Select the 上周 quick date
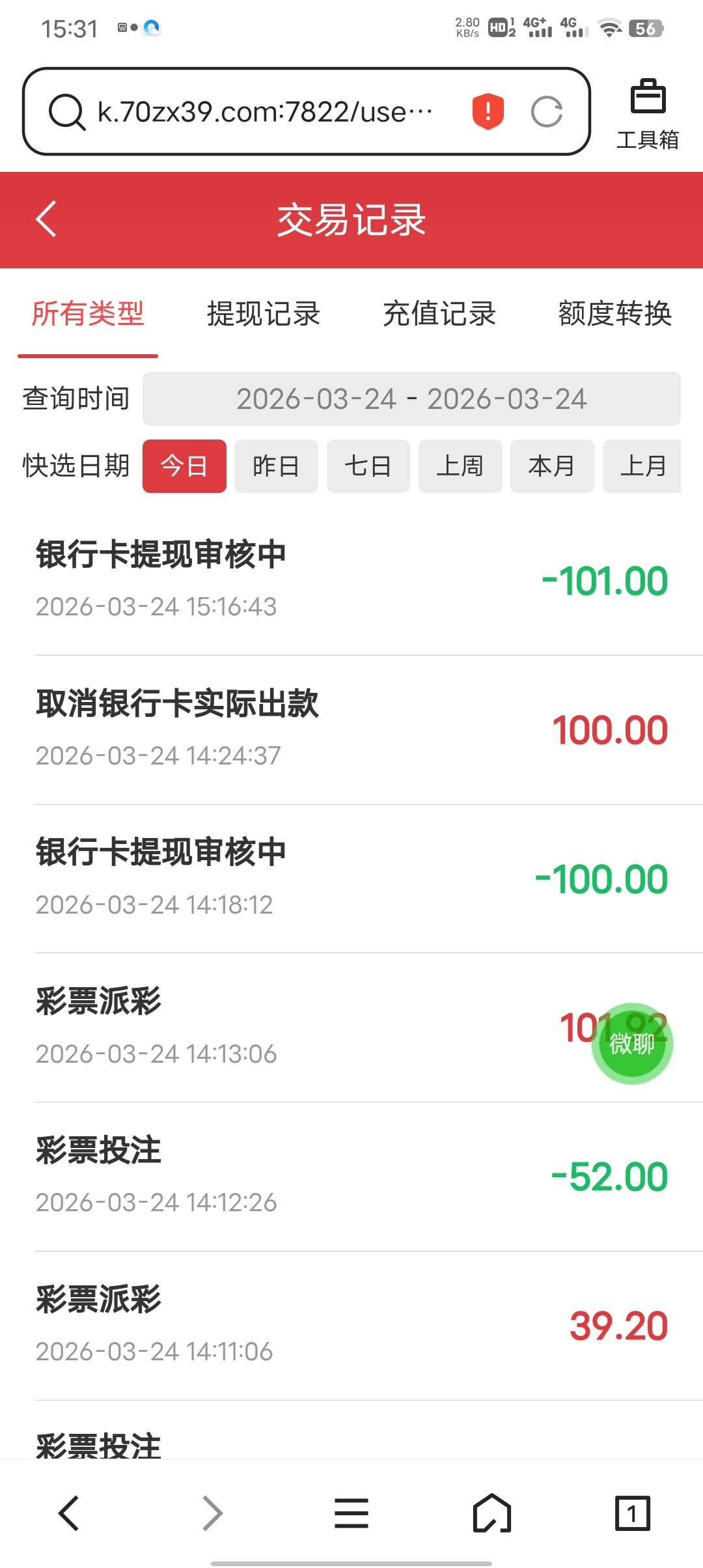Screen dimensions: 703x1568 pos(460,466)
